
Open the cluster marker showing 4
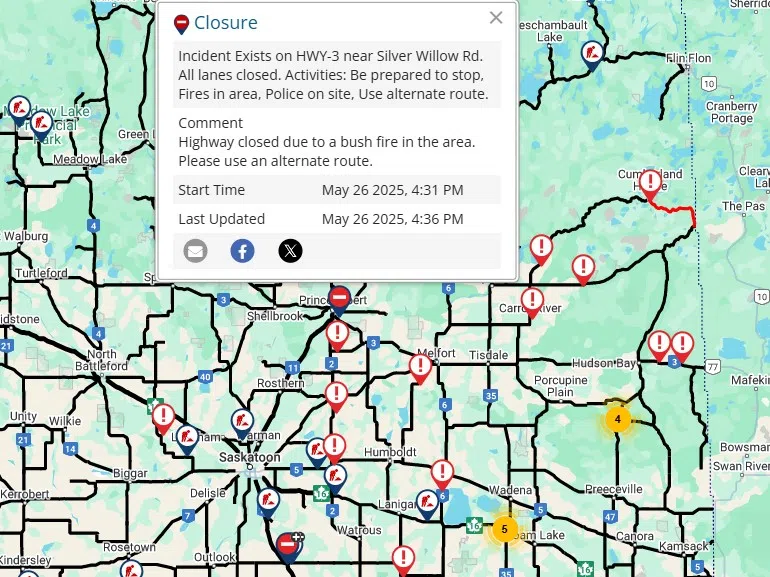(618, 419)
